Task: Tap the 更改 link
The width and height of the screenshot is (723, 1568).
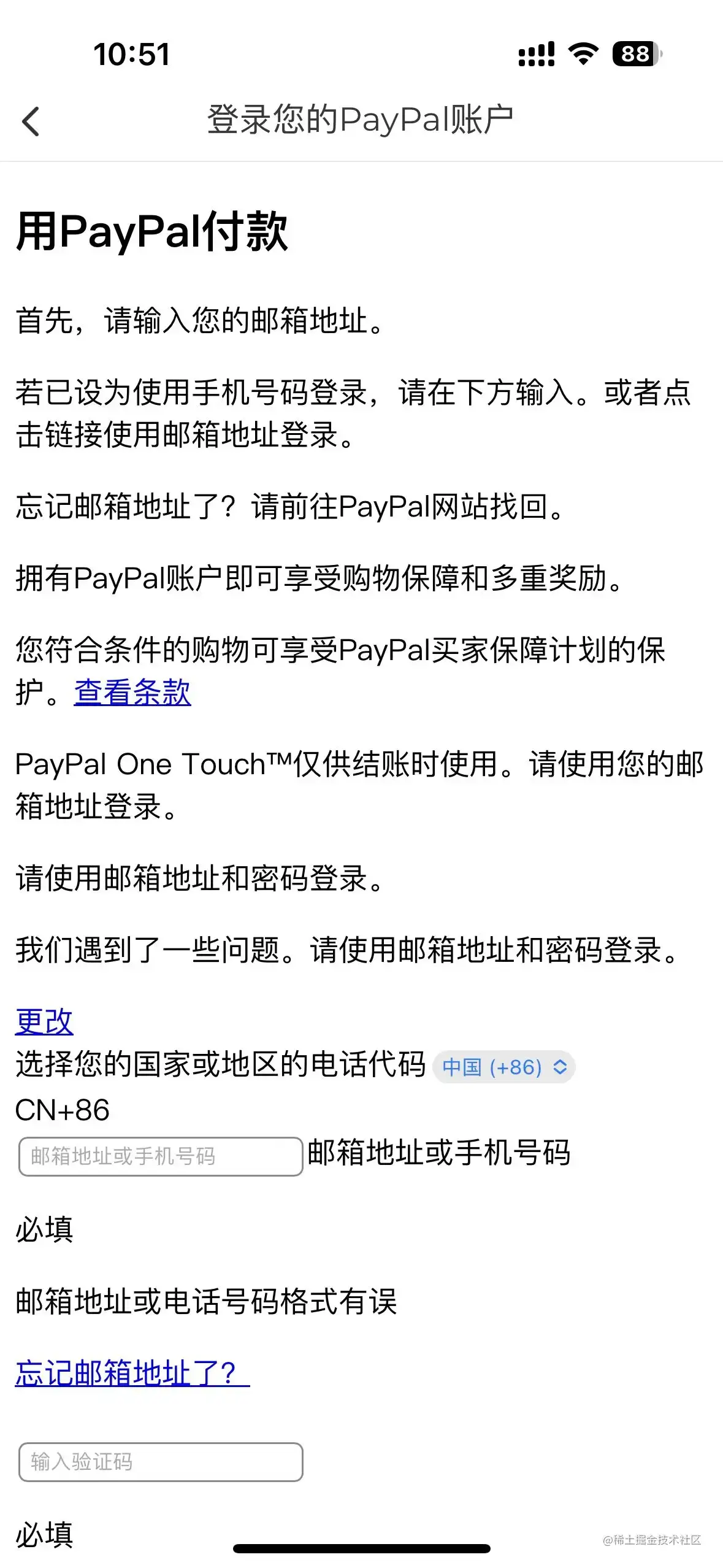Action: pos(44,1021)
